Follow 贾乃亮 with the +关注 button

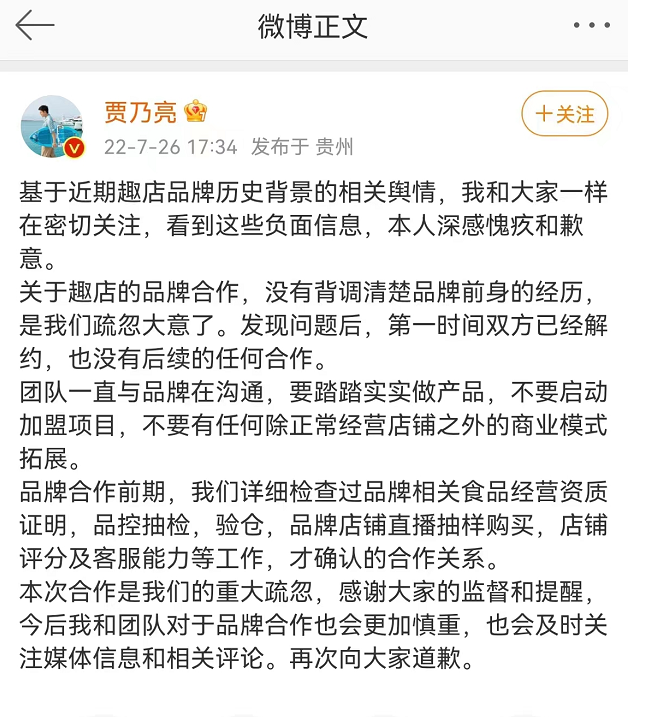564,114
